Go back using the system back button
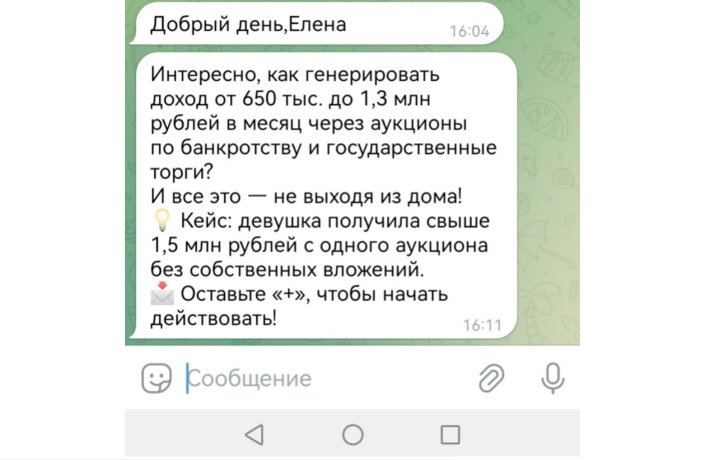 tap(254, 434)
